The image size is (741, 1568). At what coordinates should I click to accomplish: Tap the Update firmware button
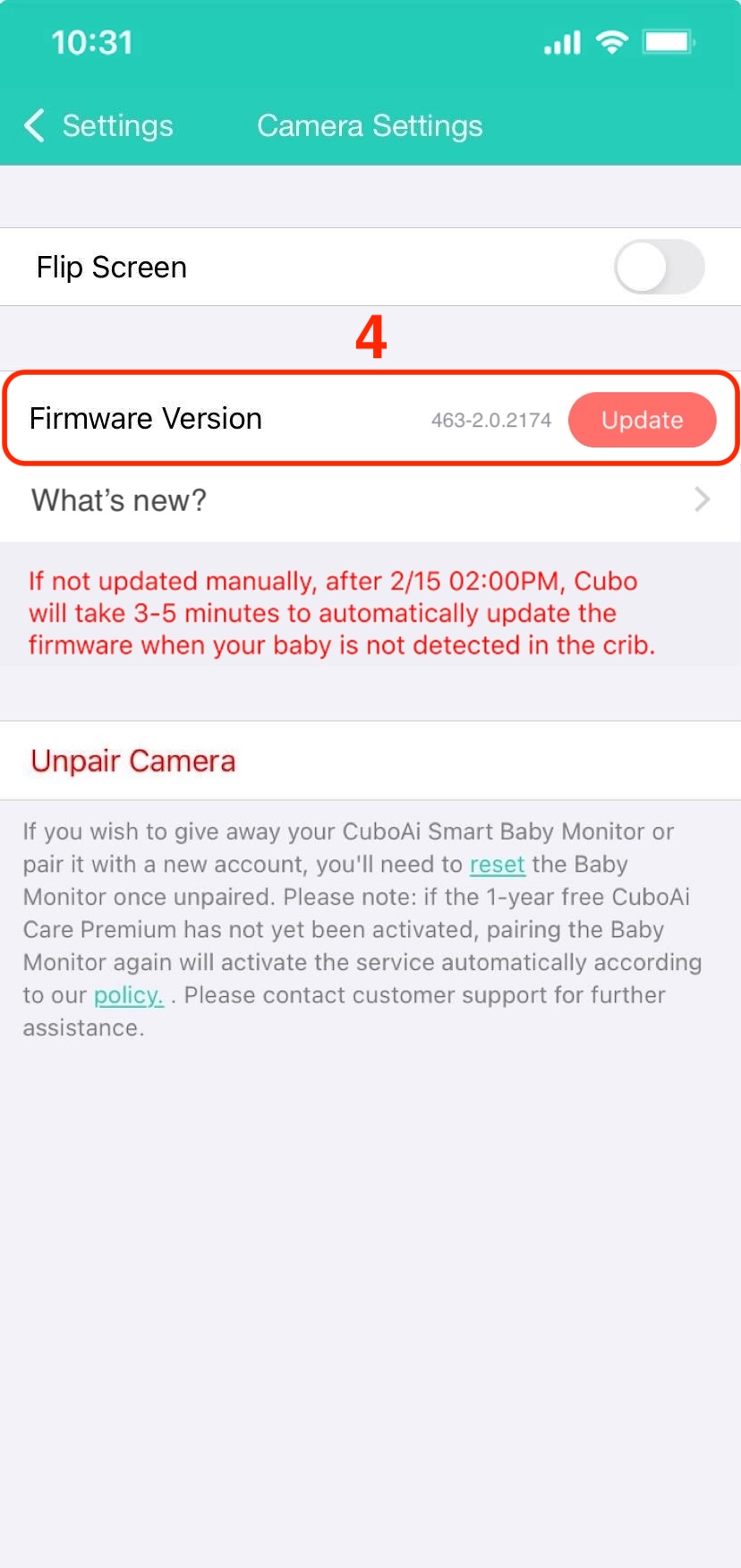(x=642, y=420)
